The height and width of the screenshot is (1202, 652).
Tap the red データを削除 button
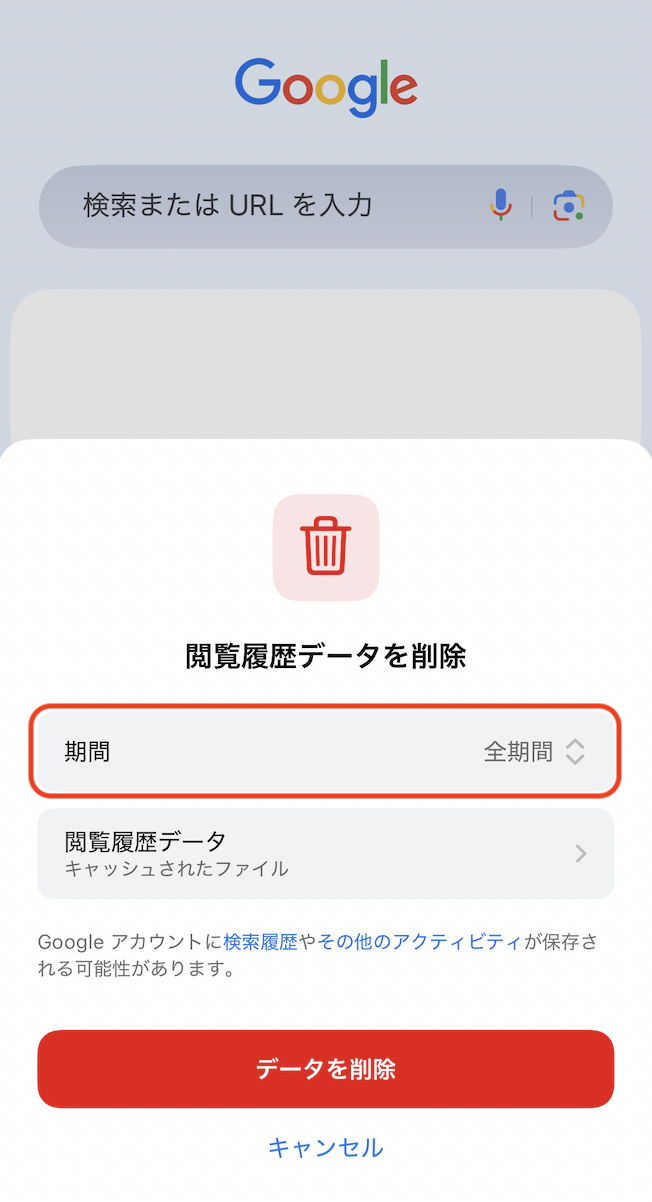[325, 1069]
